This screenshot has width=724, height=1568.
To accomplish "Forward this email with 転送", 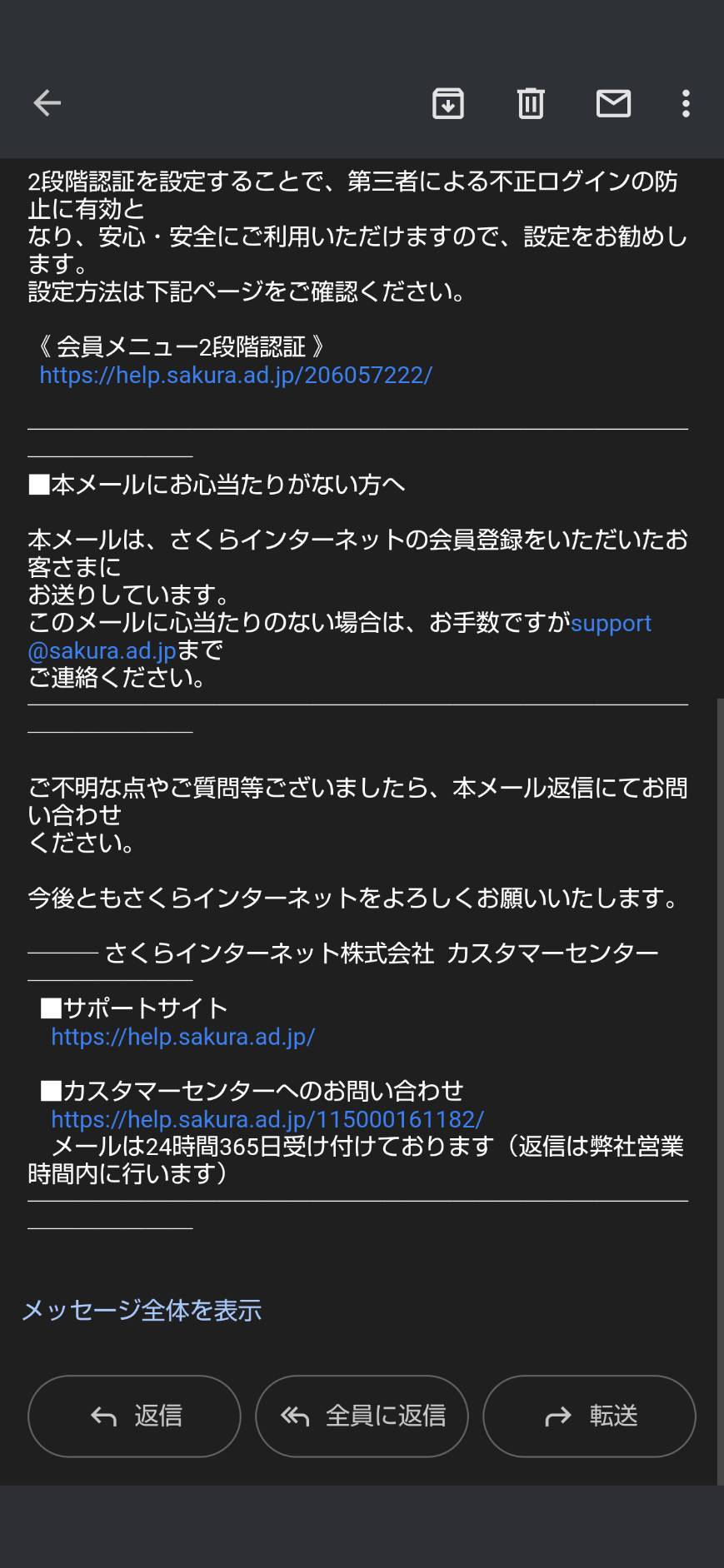I will click(589, 1416).
